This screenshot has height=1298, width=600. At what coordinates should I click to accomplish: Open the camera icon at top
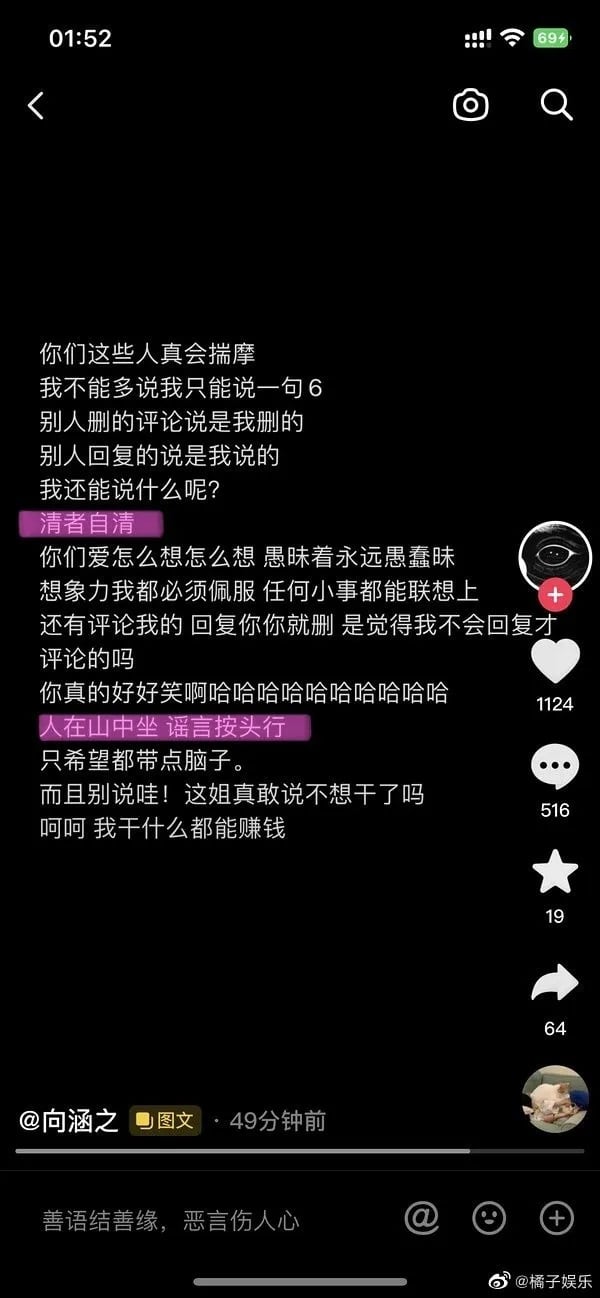point(471,105)
